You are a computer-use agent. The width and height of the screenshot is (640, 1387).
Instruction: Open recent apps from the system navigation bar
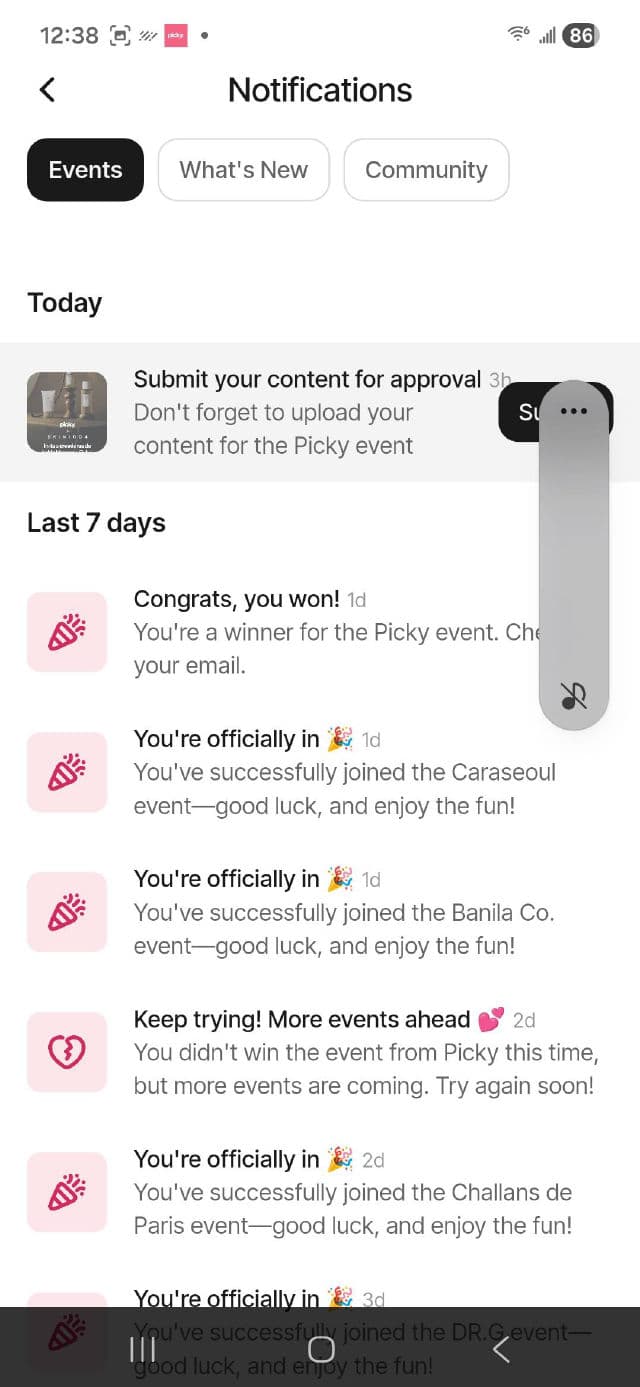click(x=142, y=1350)
